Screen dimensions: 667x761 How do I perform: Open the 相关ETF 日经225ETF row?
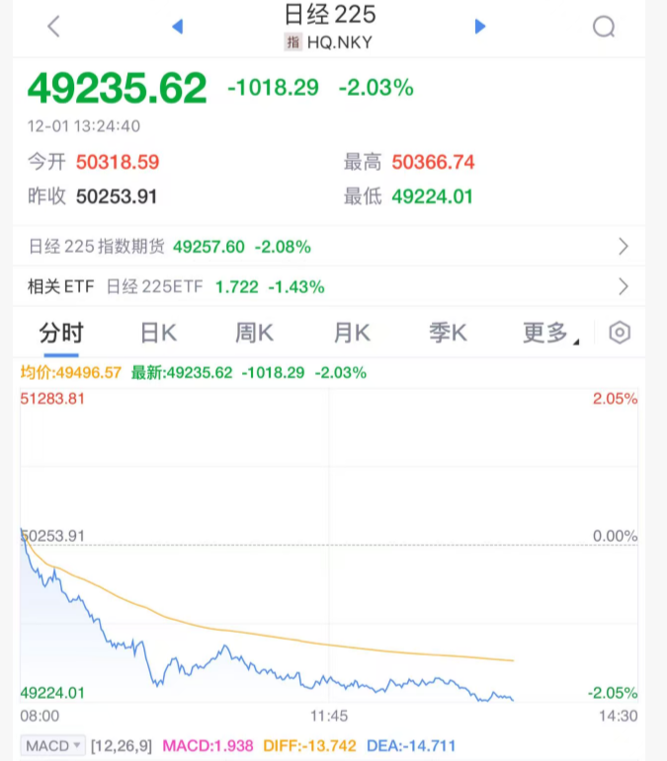coord(330,287)
